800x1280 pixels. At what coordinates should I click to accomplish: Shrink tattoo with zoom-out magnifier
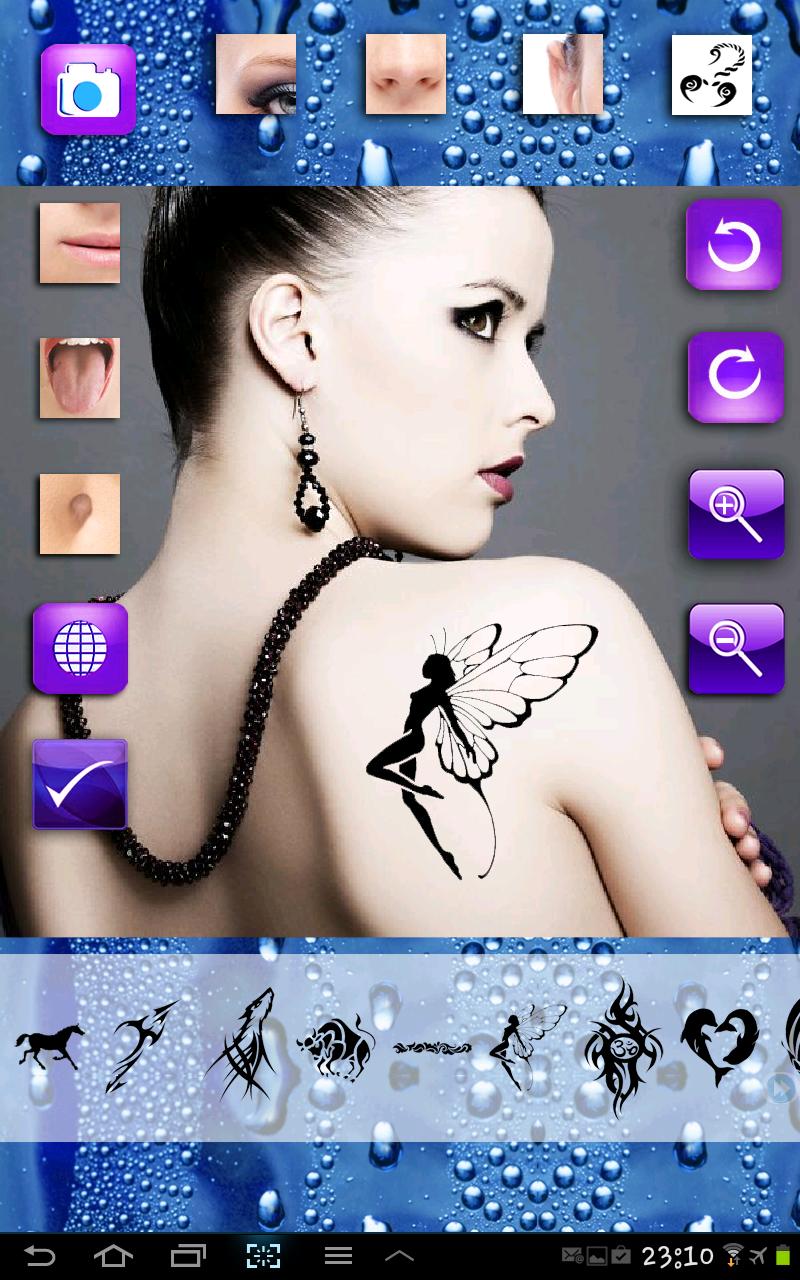pyautogui.click(x=736, y=648)
